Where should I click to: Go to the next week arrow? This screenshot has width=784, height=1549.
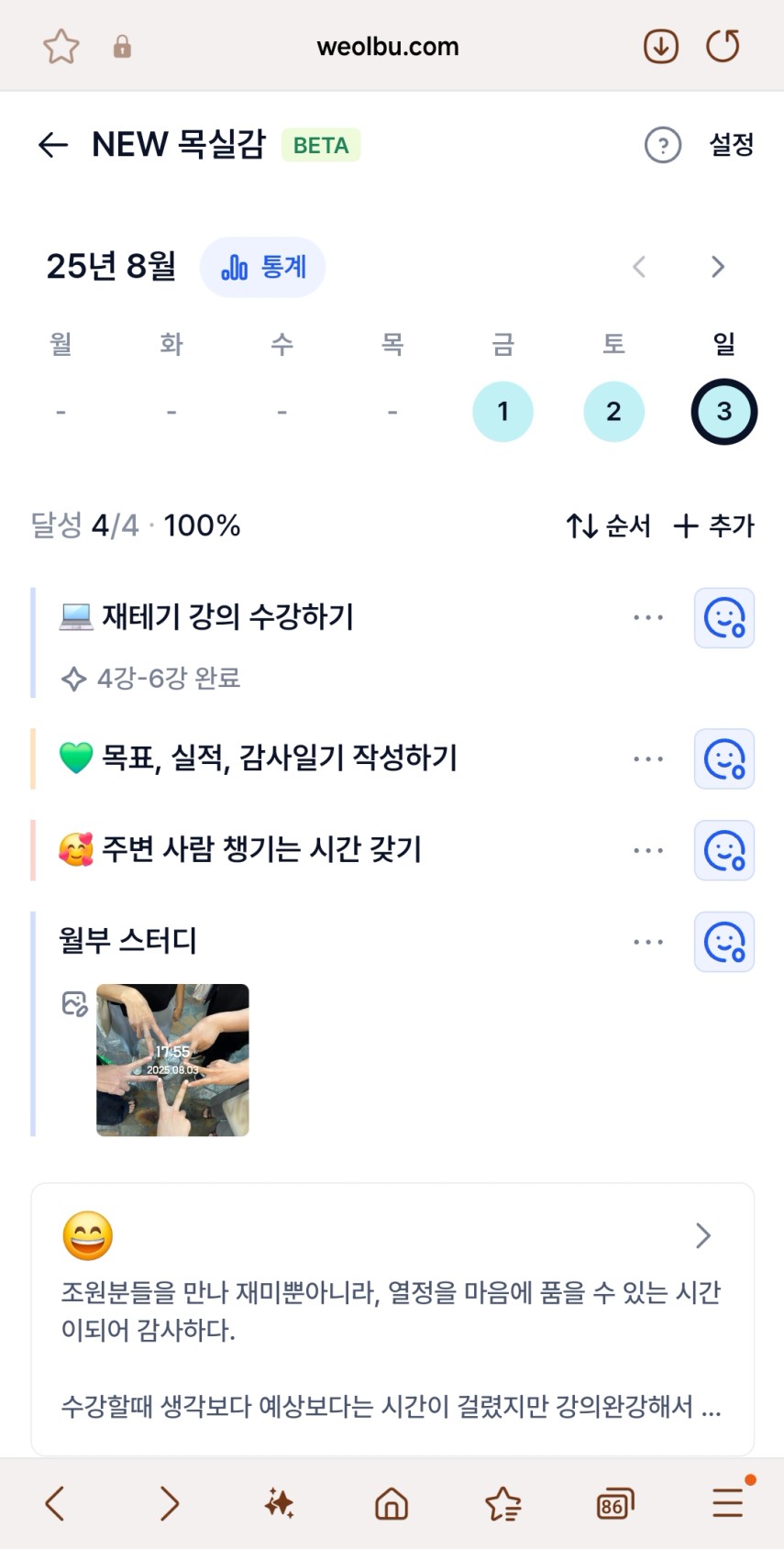click(718, 267)
